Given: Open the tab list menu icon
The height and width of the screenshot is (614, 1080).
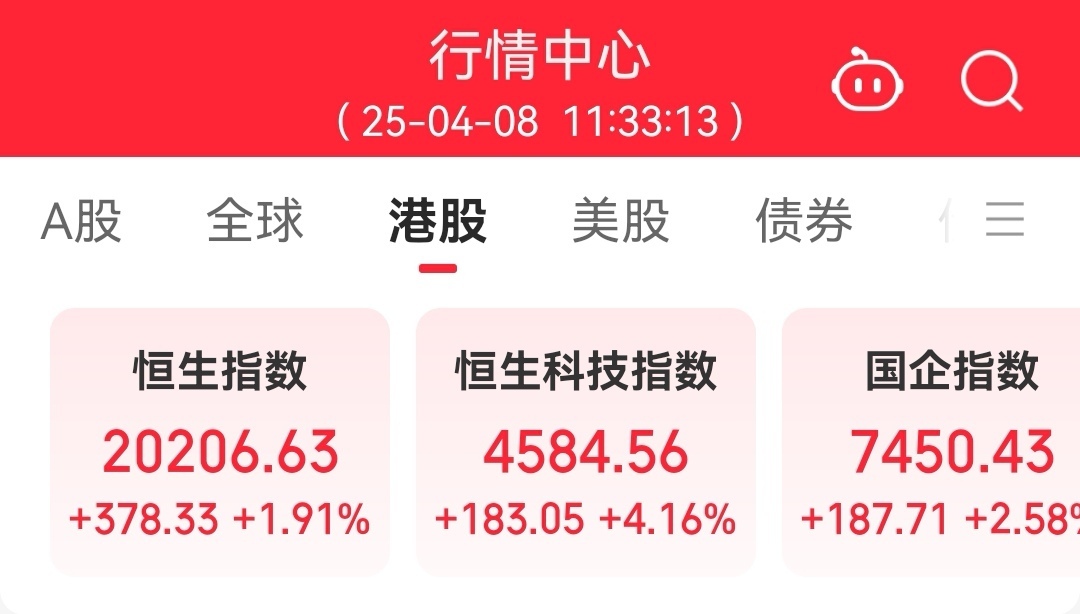Looking at the screenshot, I should [1004, 219].
